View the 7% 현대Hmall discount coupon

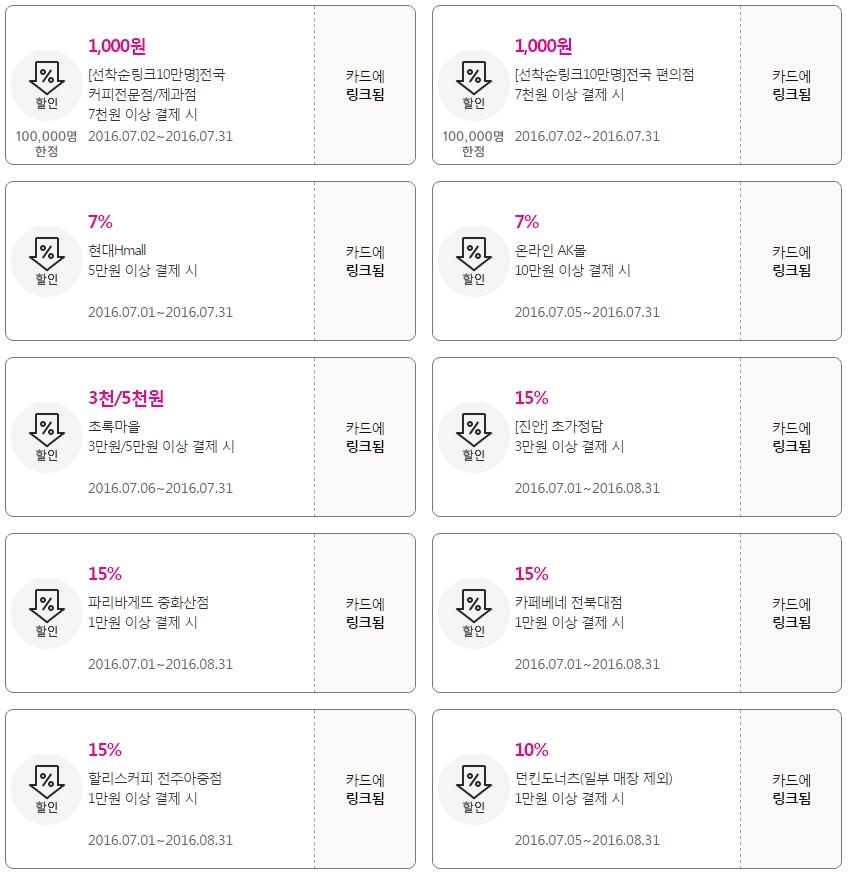(210, 261)
